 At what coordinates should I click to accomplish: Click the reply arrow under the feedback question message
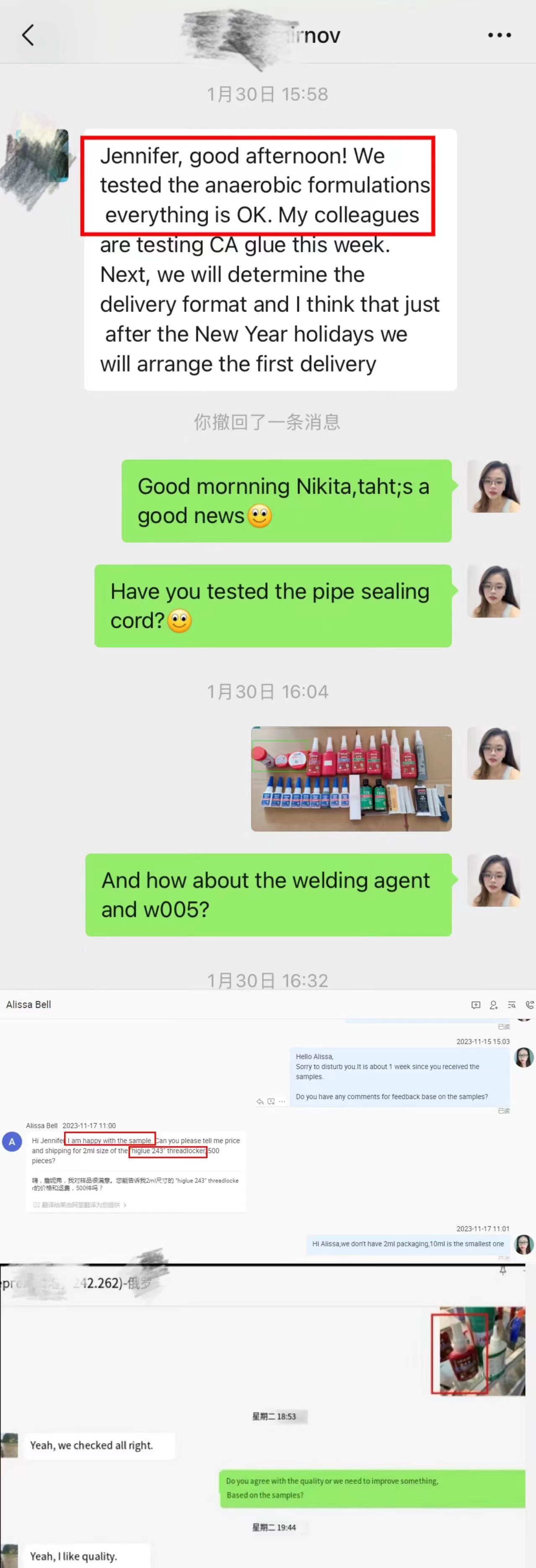[260, 1102]
